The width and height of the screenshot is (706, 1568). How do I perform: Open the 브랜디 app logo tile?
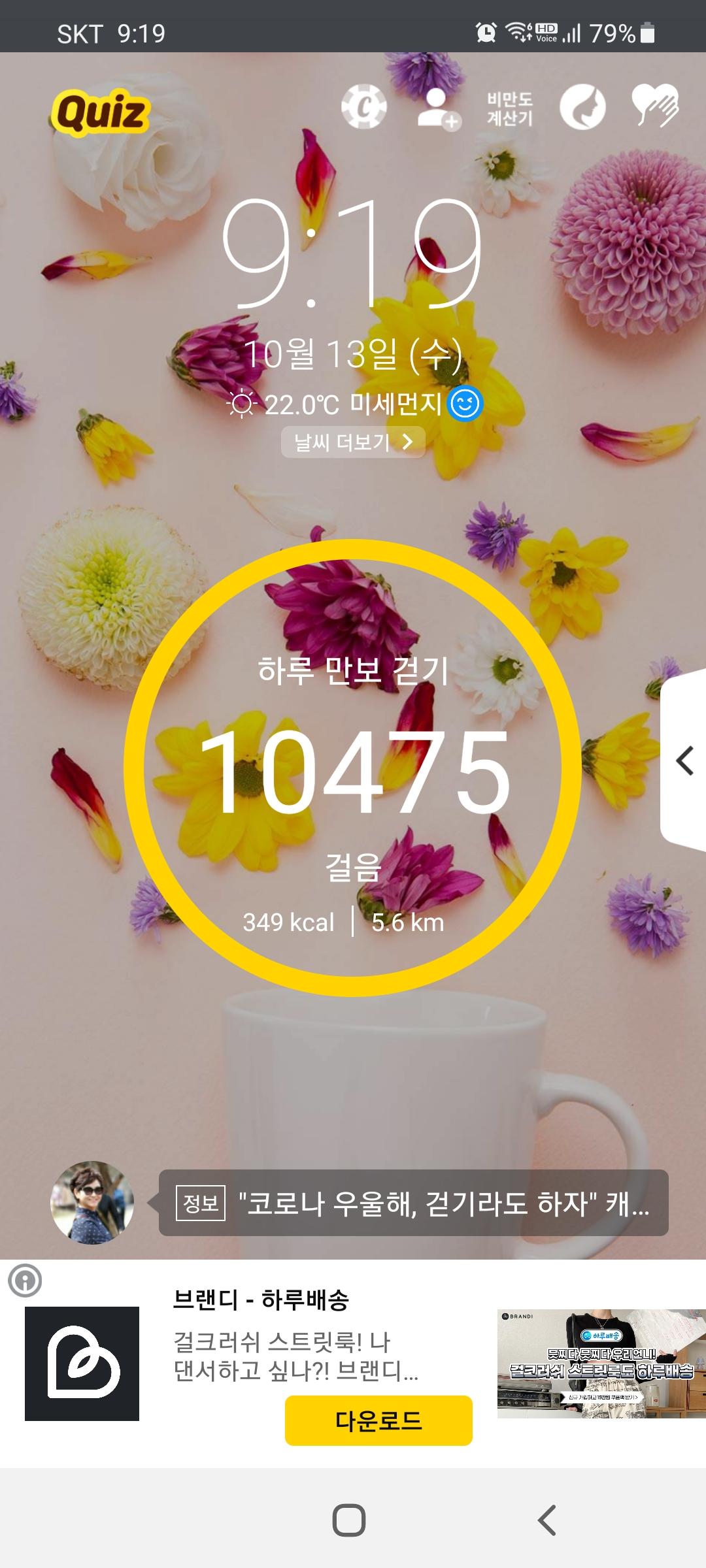click(x=82, y=1364)
